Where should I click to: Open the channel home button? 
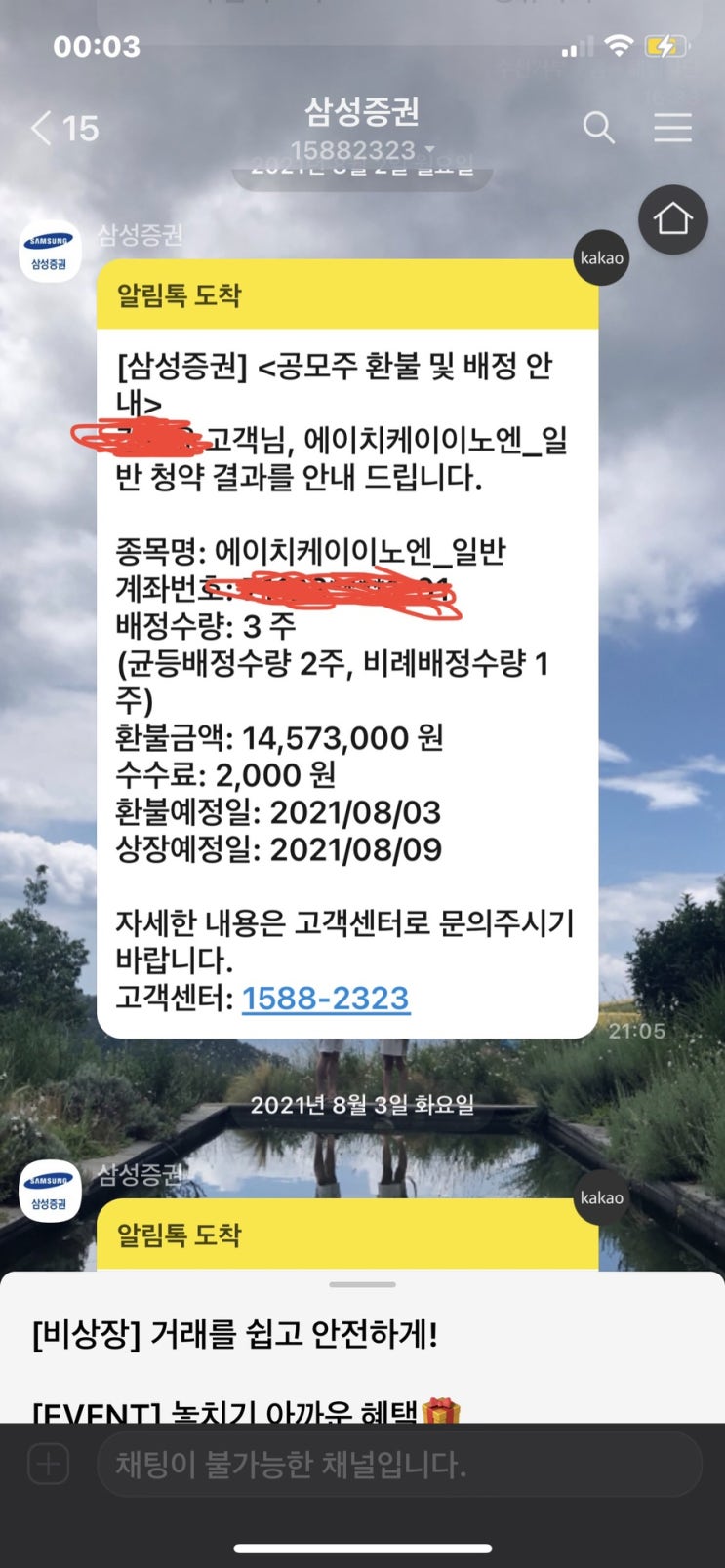point(672,219)
